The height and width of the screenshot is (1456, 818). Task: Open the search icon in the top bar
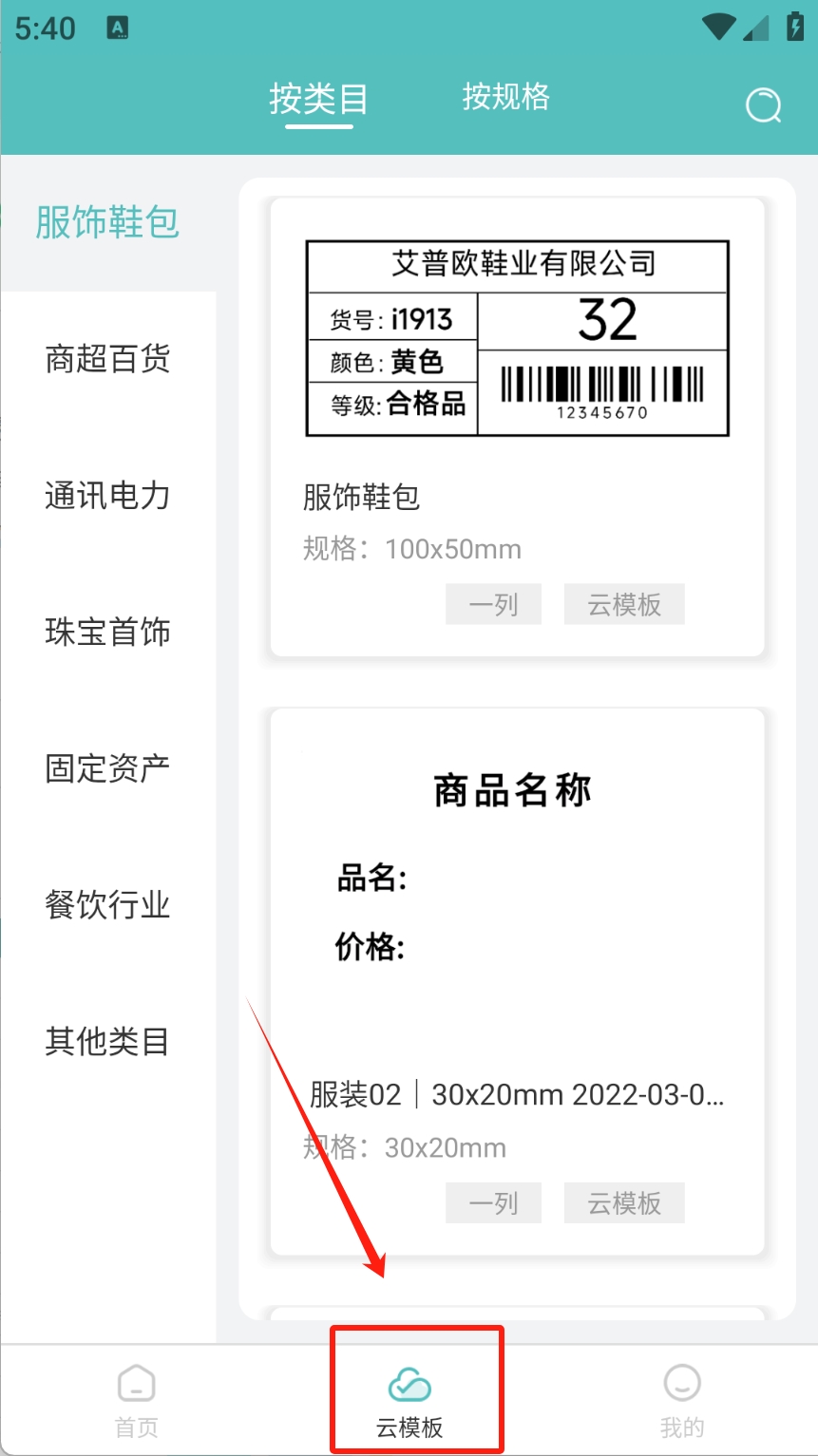coord(763,105)
